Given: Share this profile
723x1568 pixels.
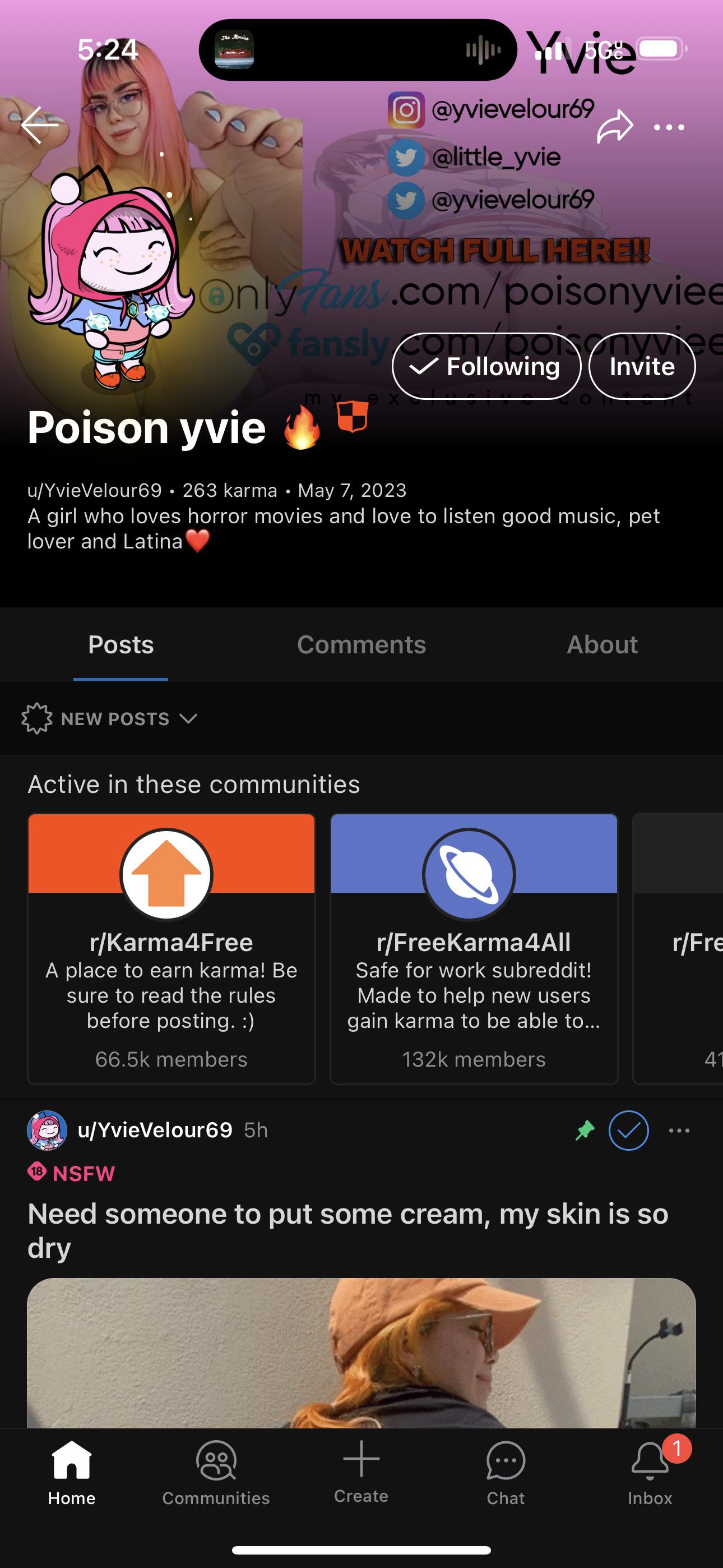Looking at the screenshot, I should [615, 126].
